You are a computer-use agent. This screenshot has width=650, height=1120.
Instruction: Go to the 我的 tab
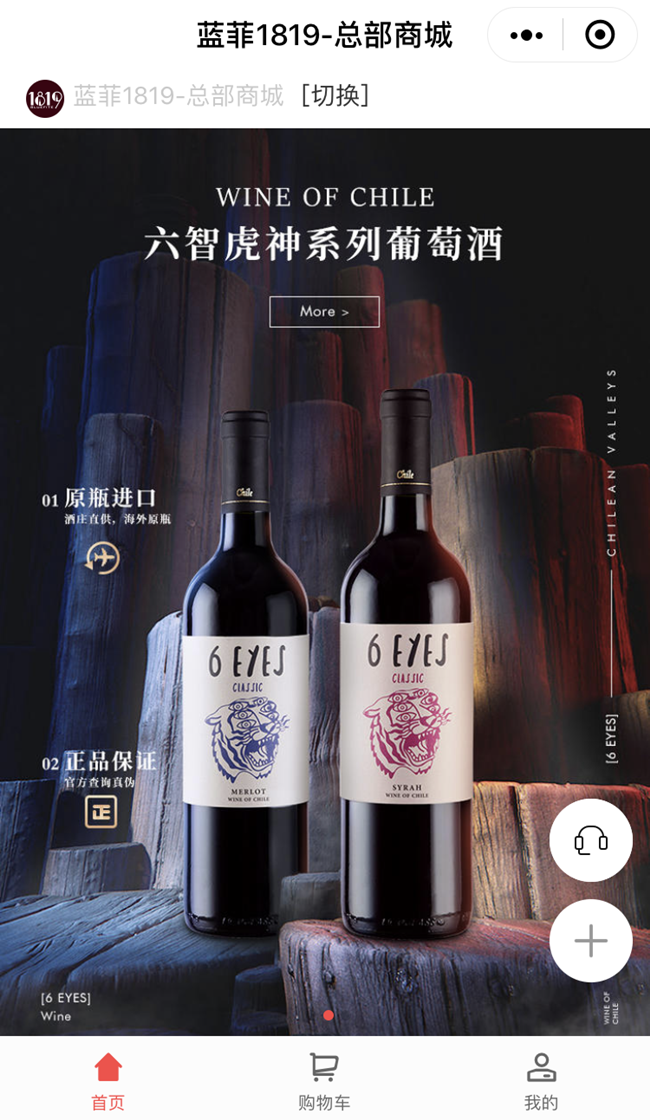pos(541,1080)
